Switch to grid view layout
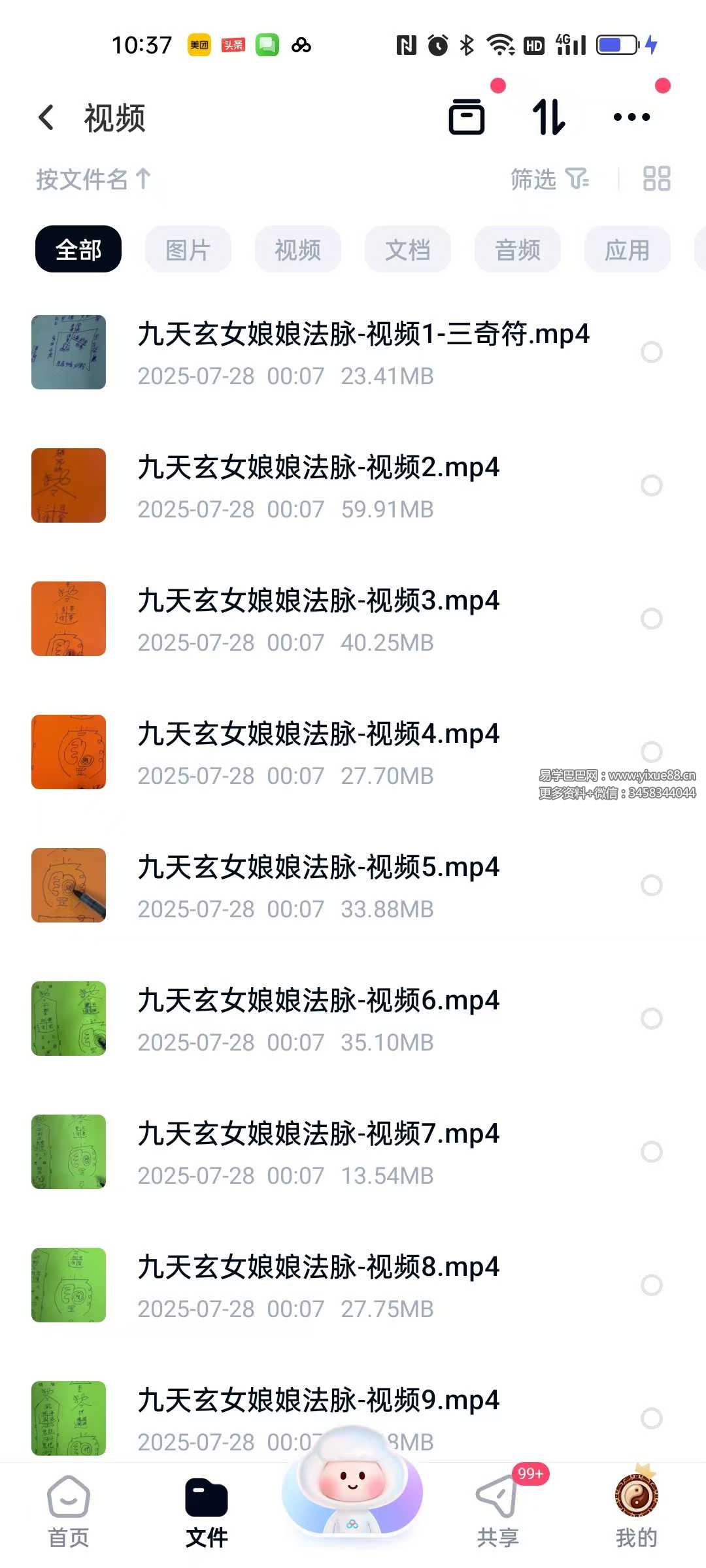The width and height of the screenshot is (706, 1568). (656, 179)
